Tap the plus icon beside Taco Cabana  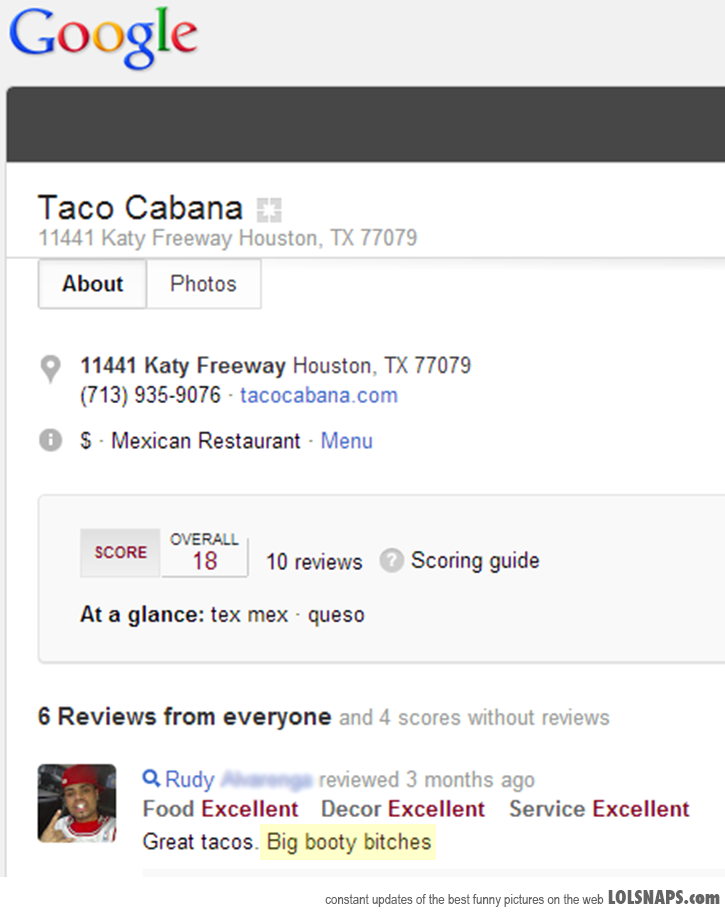pos(269,210)
